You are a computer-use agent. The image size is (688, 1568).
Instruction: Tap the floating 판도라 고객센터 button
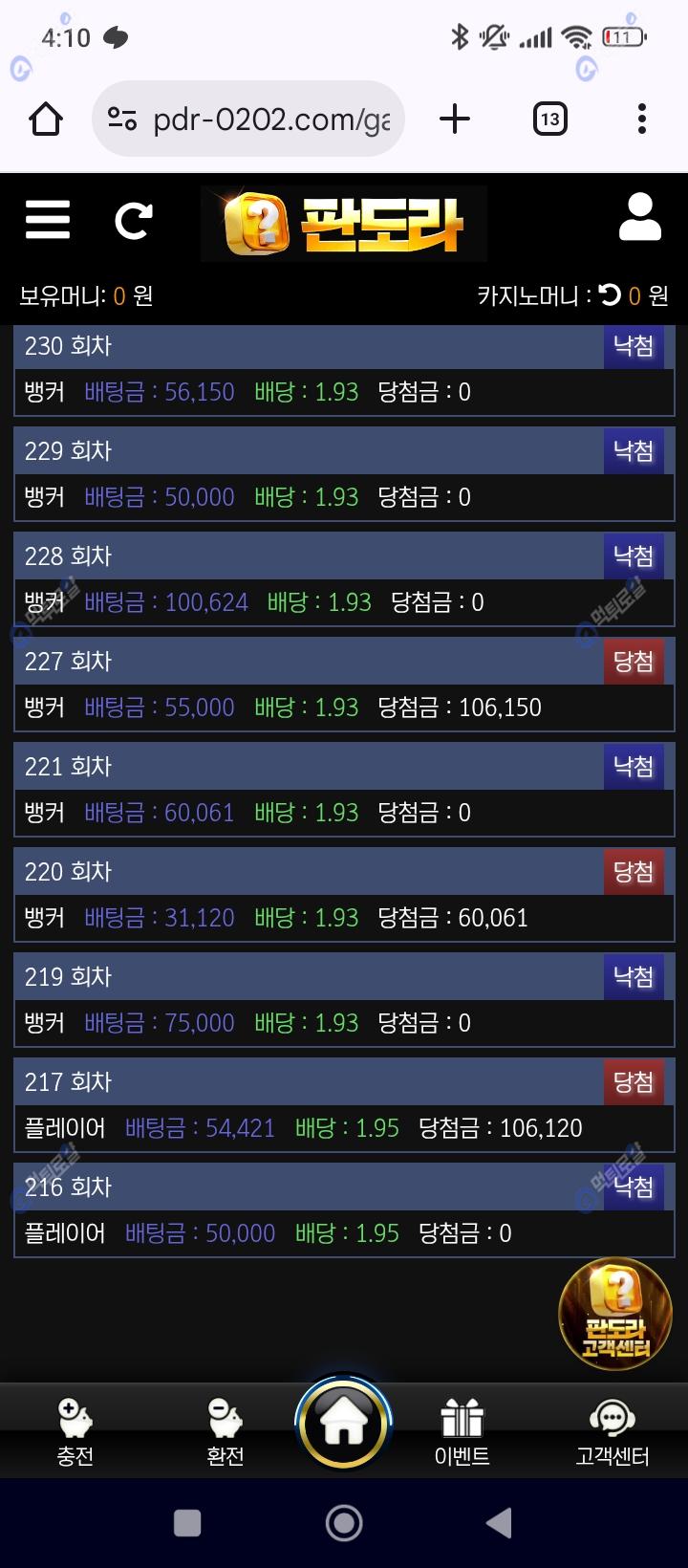point(614,1313)
